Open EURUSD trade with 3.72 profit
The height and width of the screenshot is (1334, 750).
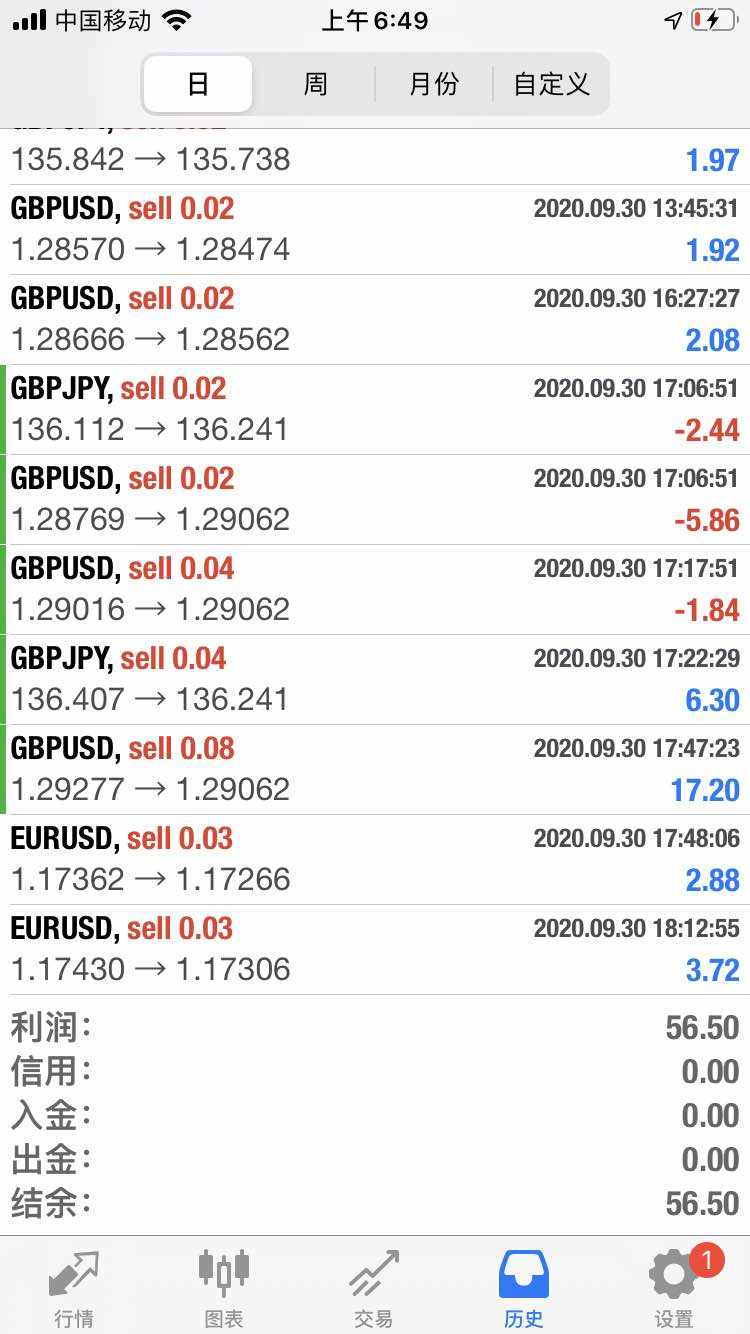tap(375, 950)
